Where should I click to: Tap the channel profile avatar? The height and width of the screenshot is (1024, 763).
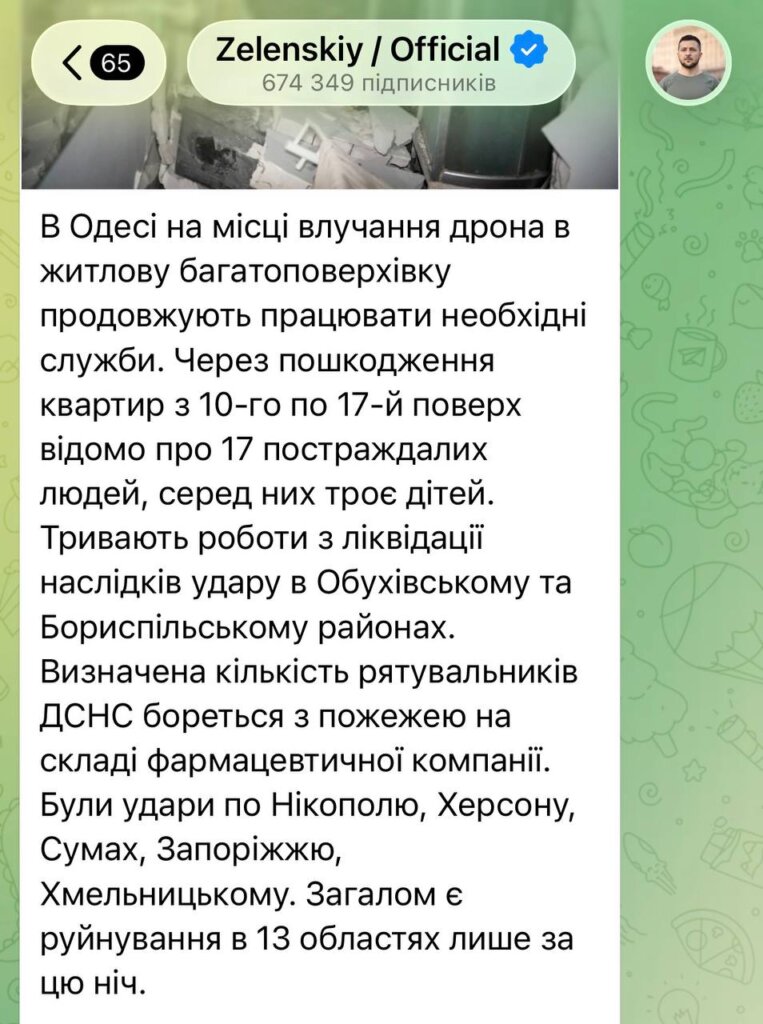click(x=689, y=63)
